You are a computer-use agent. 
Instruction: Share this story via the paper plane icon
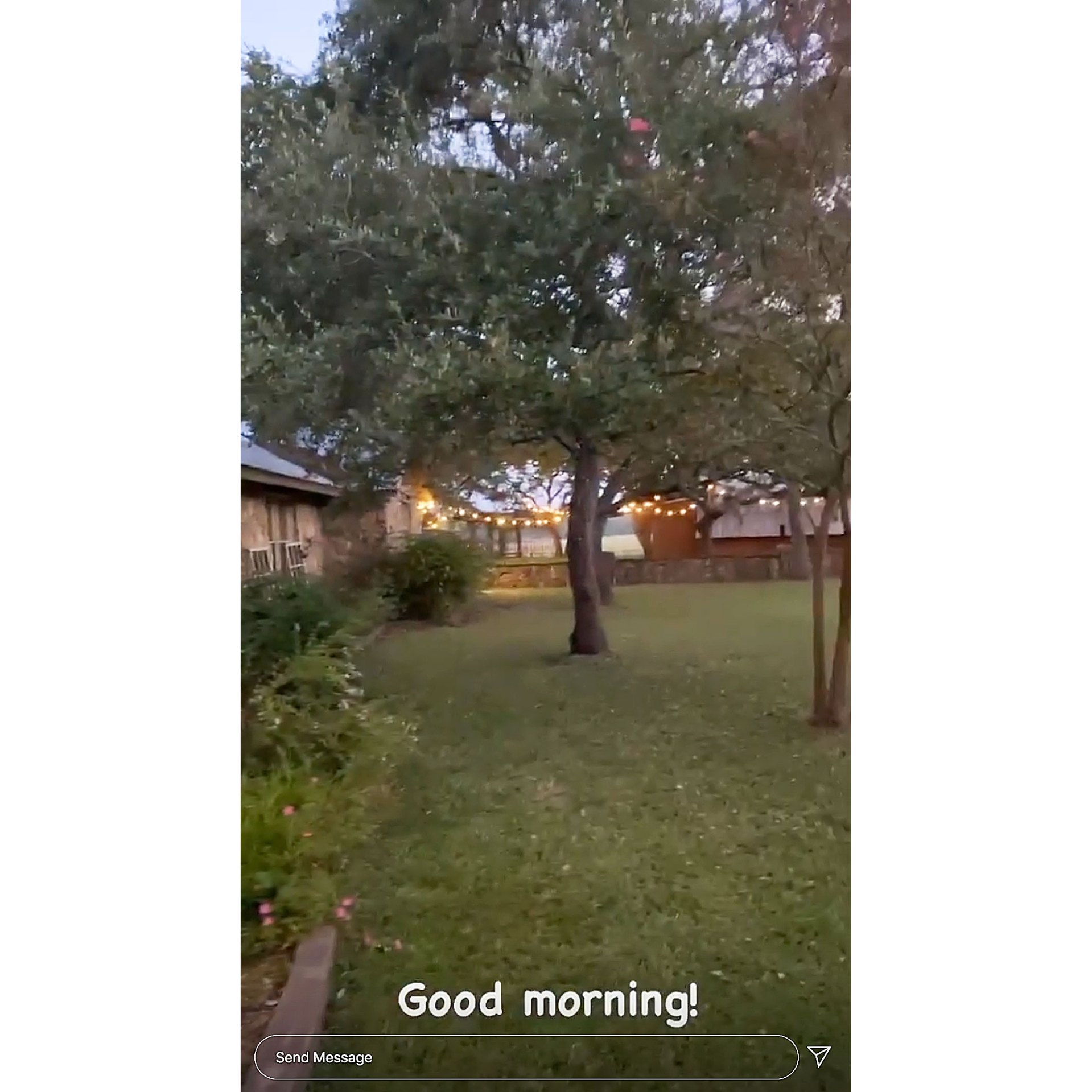point(819,1056)
